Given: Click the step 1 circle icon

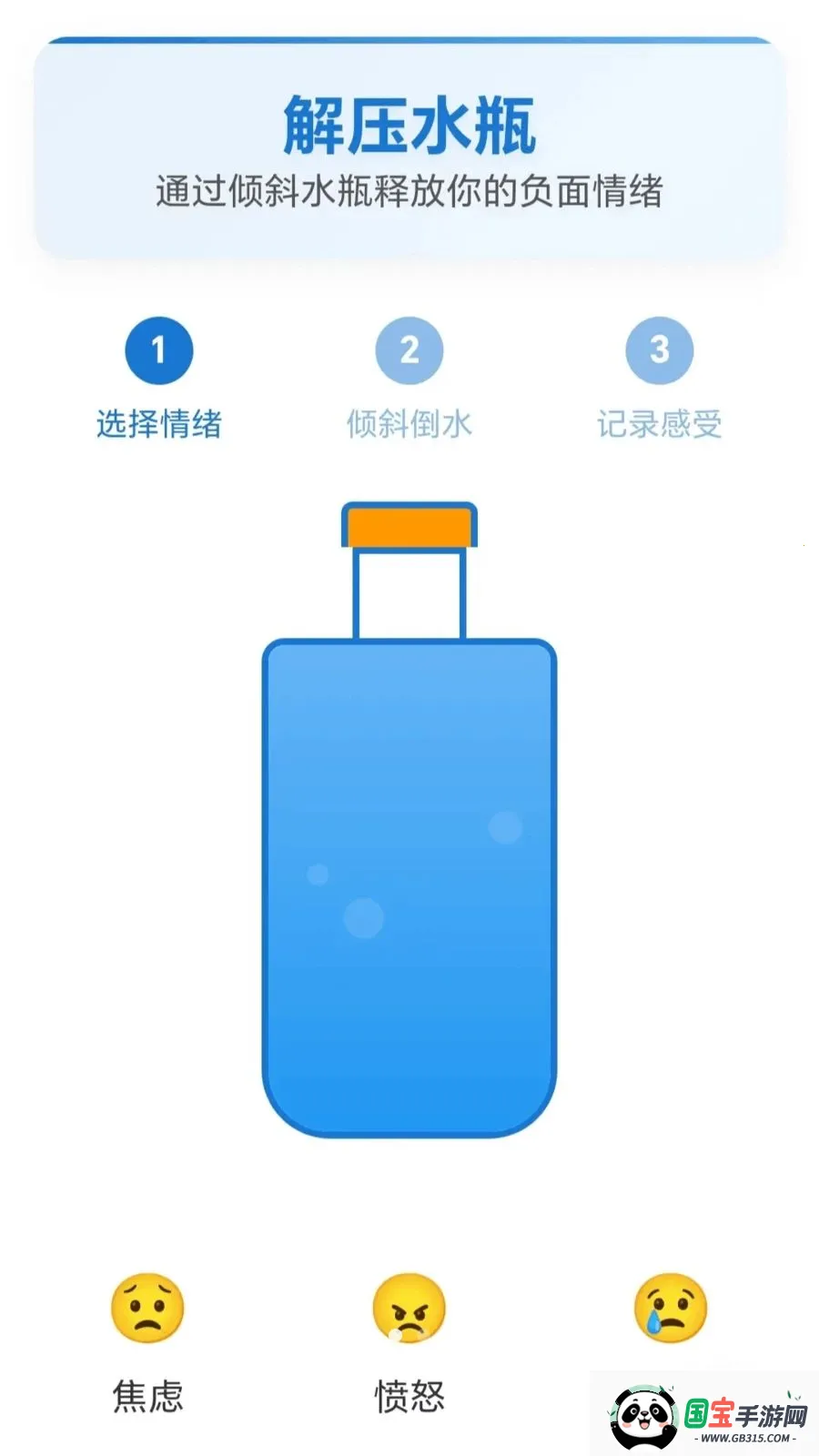Looking at the screenshot, I should [x=159, y=350].
